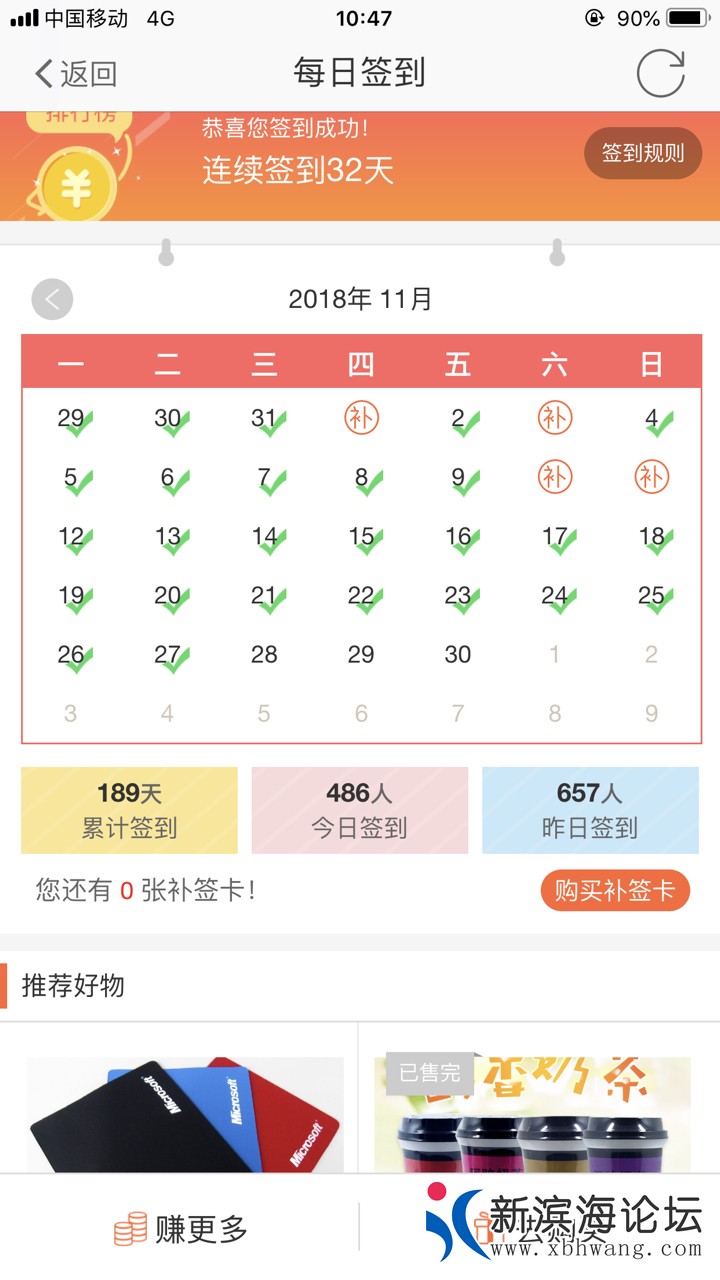Open the 签到规则 sign-in rules
Viewport: 720px width, 1280px height.
tap(642, 153)
